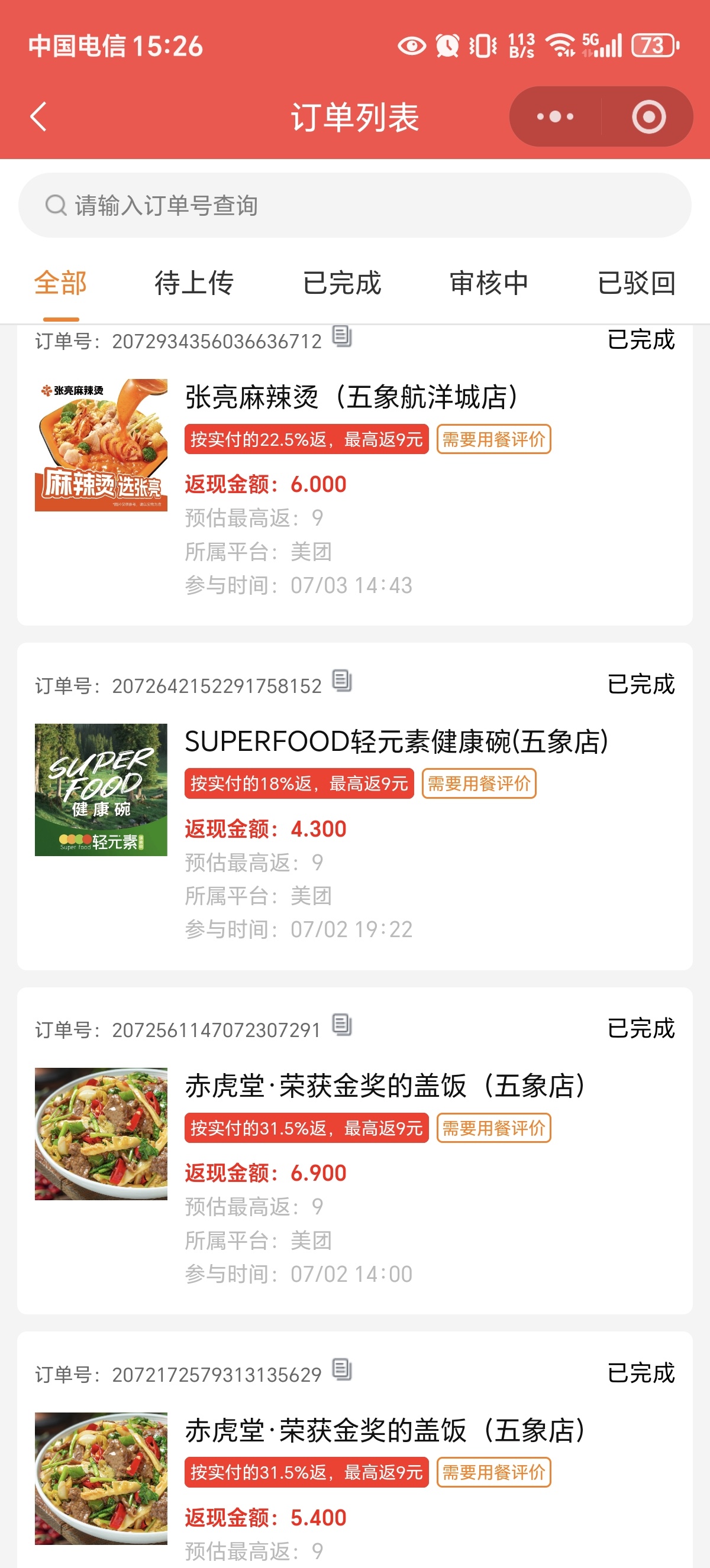
Task: Copy order number 2072172579313135629
Action: pyautogui.click(x=341, y=1369)
